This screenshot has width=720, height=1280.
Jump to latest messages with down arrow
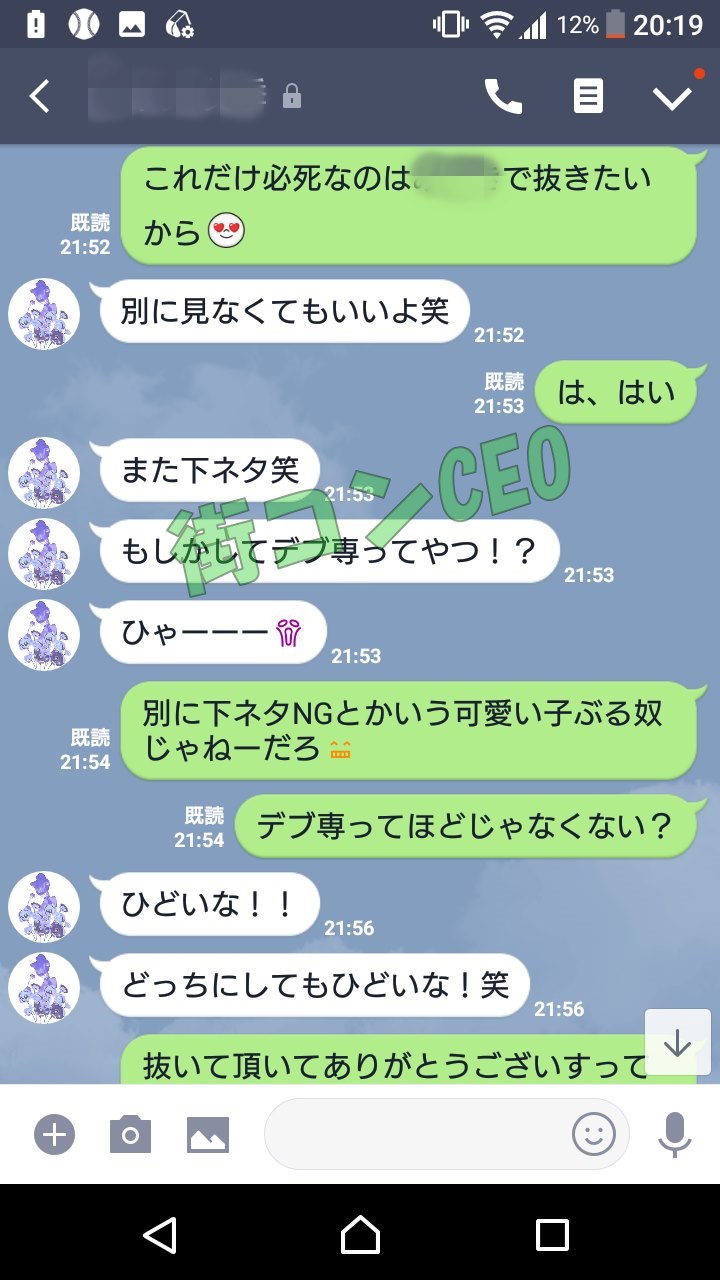coord(677,1043)
